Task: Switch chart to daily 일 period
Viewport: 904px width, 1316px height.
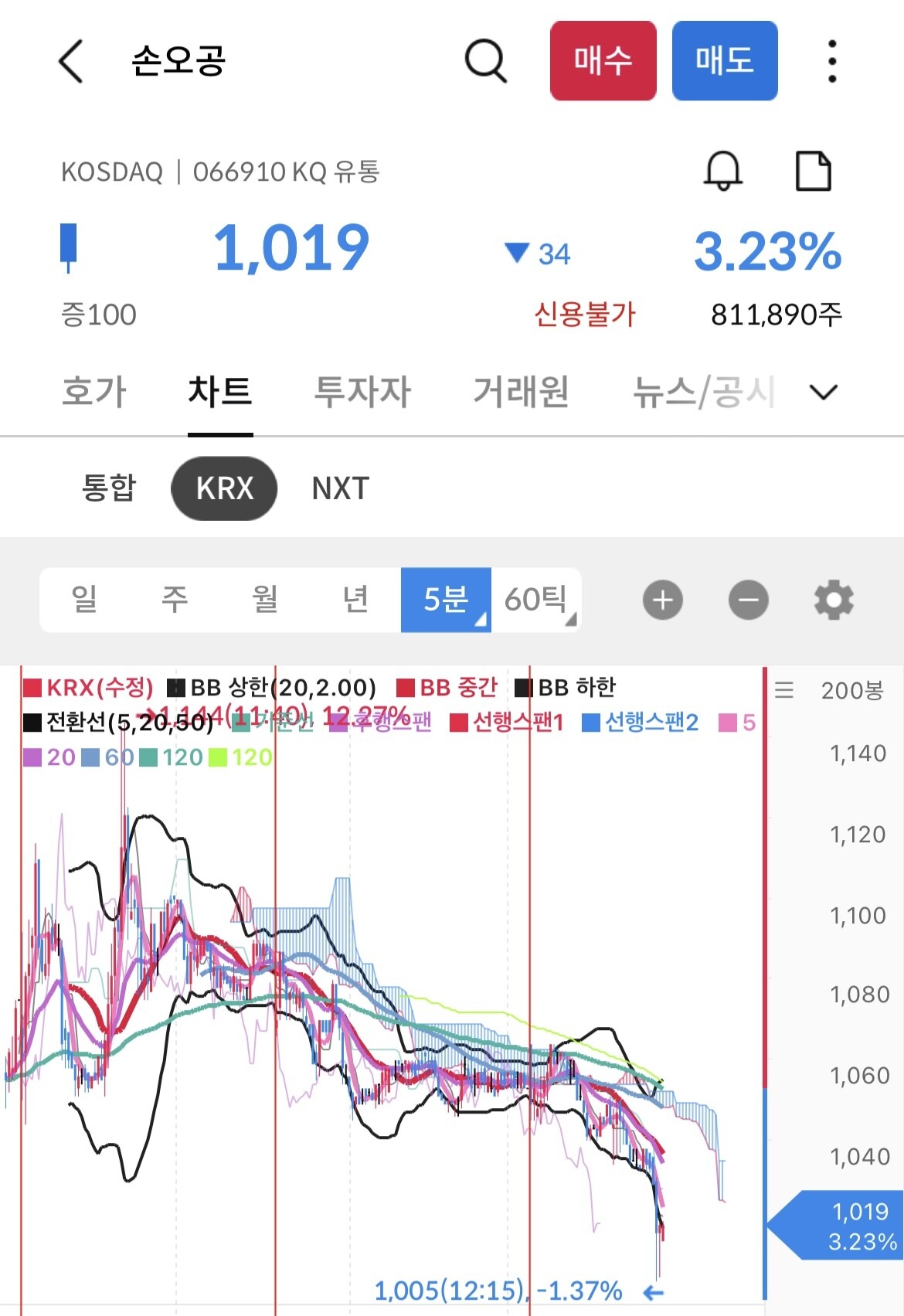Action: click(x=84, y=600)
